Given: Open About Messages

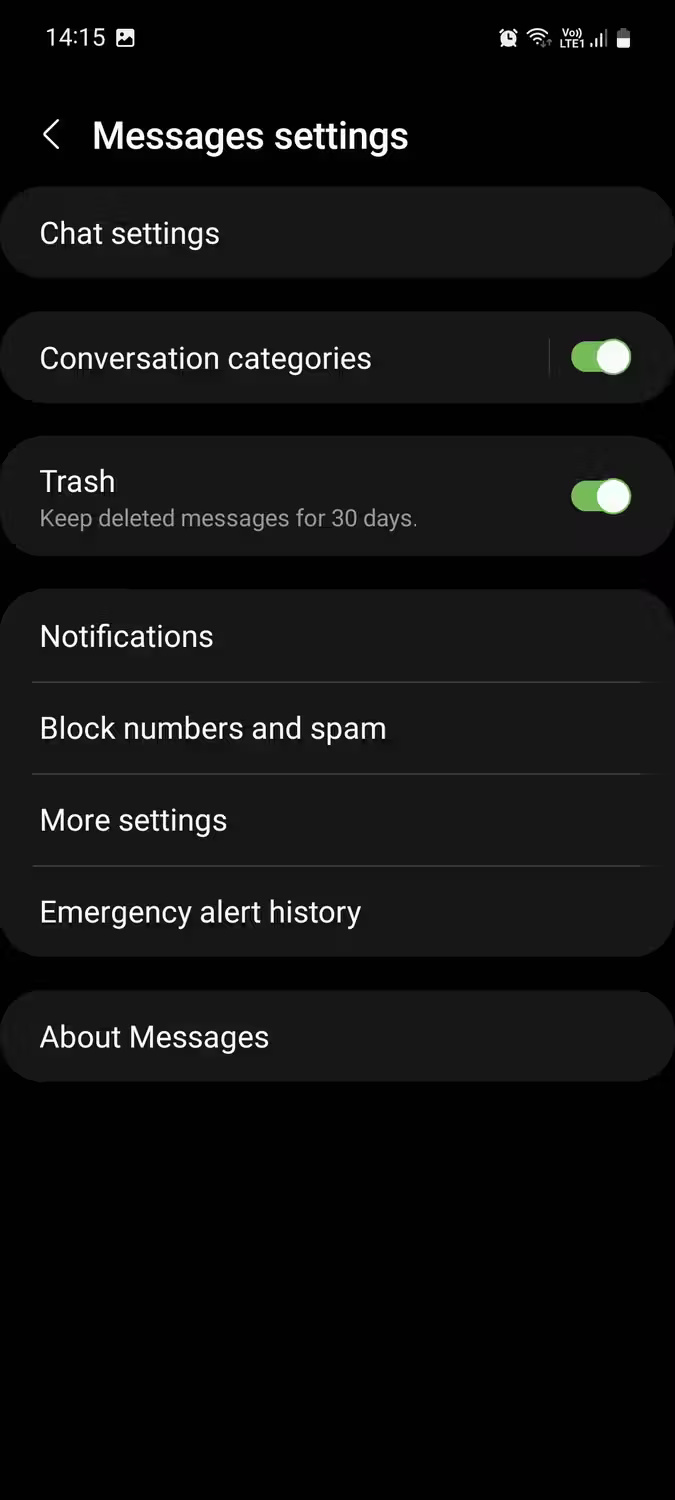Looking at the screenshot, I should [x=337, y=1037].
